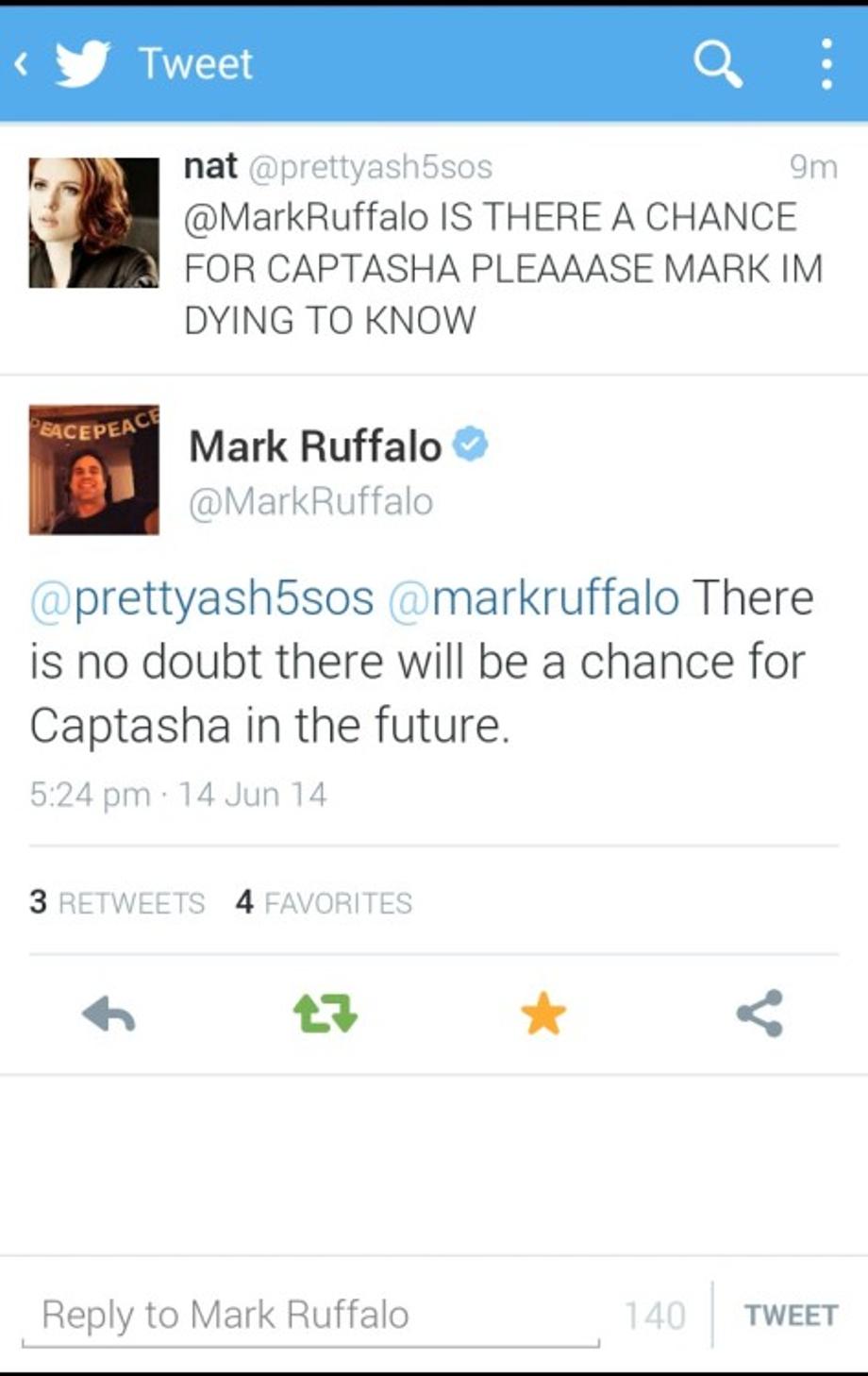Image resolution: width=868 pixels, height=1376 pixels.
Task: Favorite the tweet with the star
Action: pos(543,1015)
